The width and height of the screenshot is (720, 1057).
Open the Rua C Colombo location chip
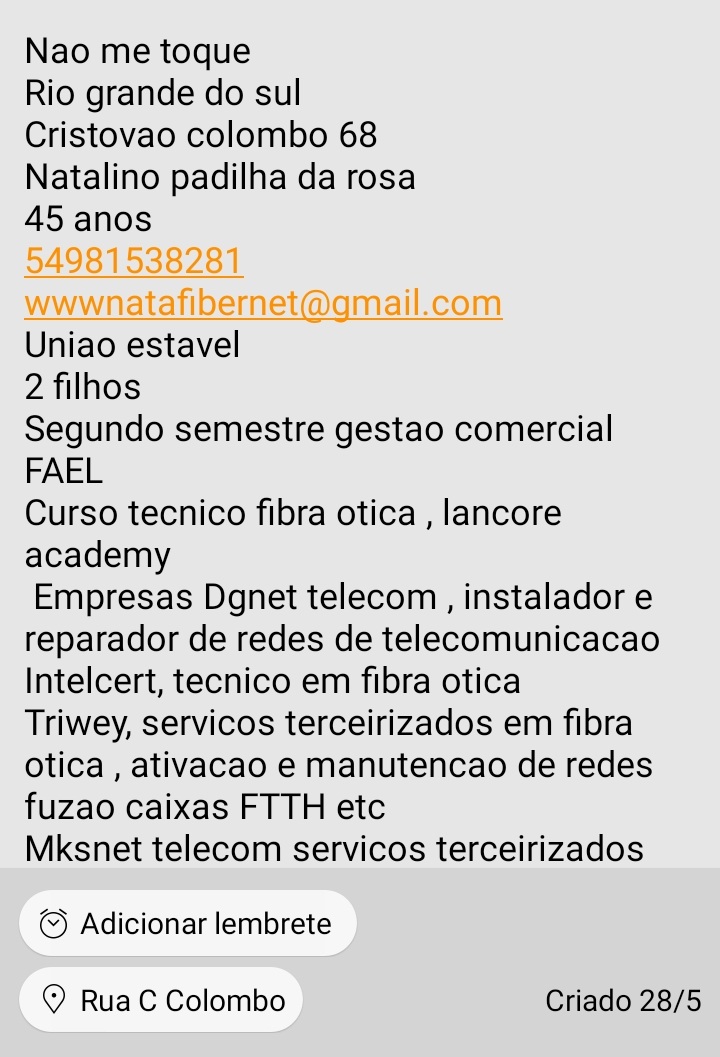[x=161, y=1000]
